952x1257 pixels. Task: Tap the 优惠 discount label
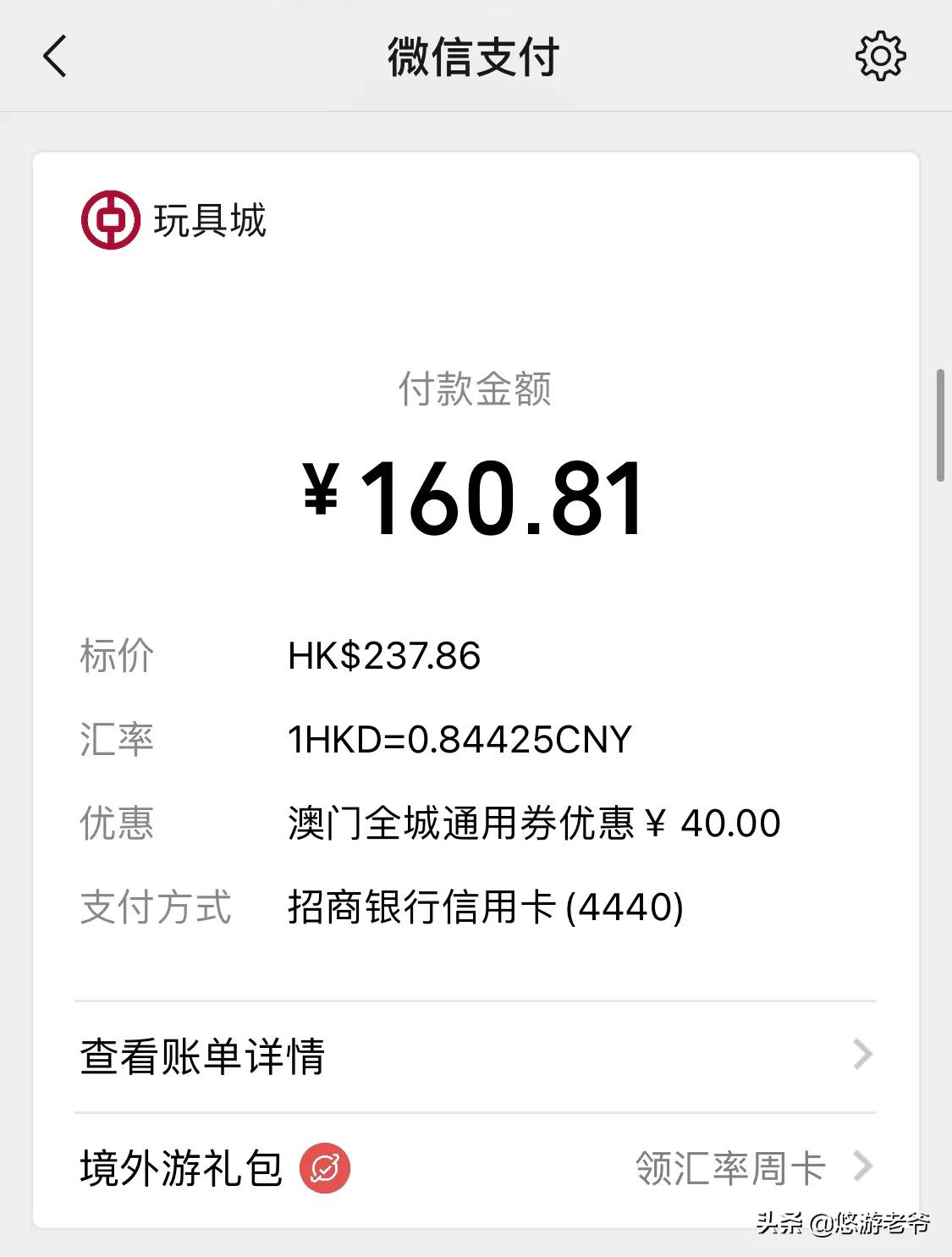(114, 824)
